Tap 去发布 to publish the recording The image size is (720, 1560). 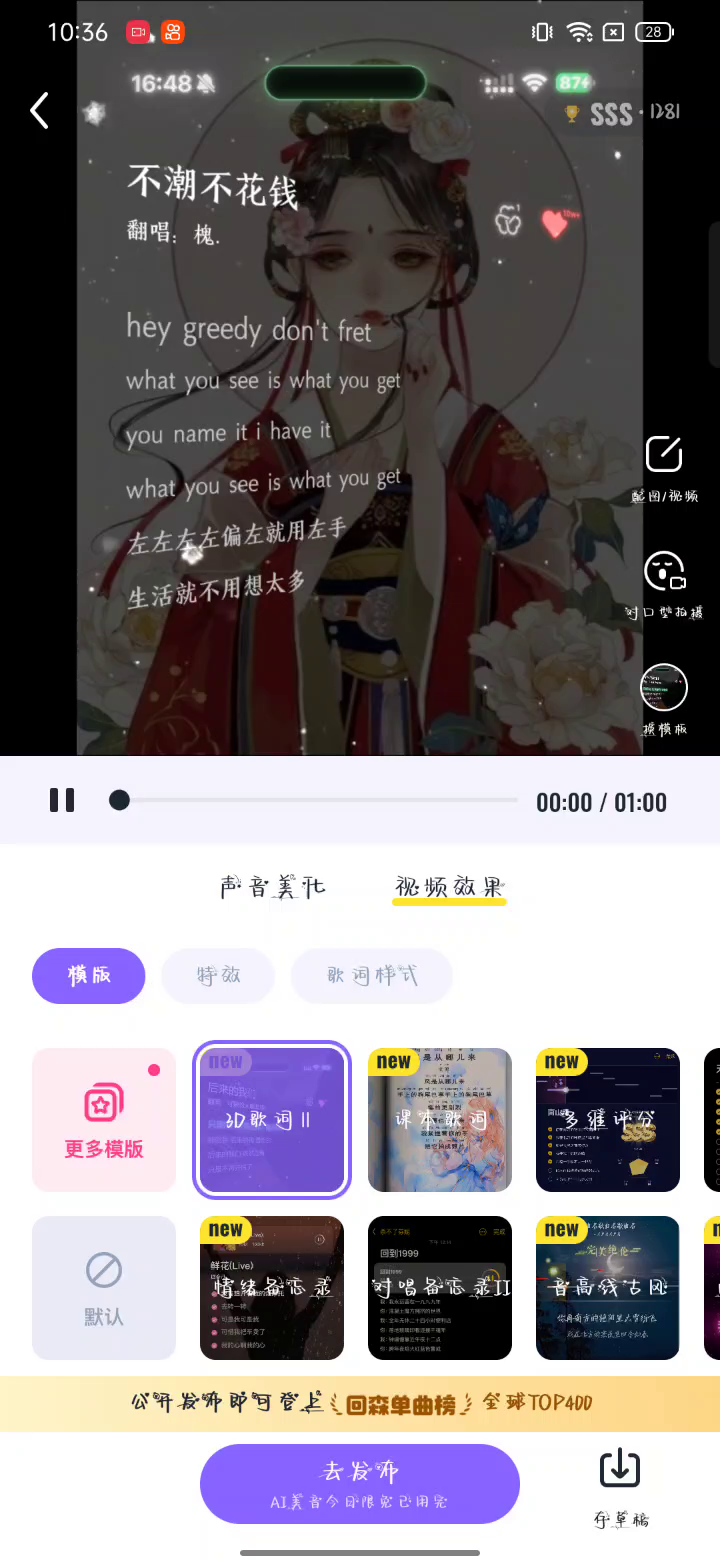360,1483
